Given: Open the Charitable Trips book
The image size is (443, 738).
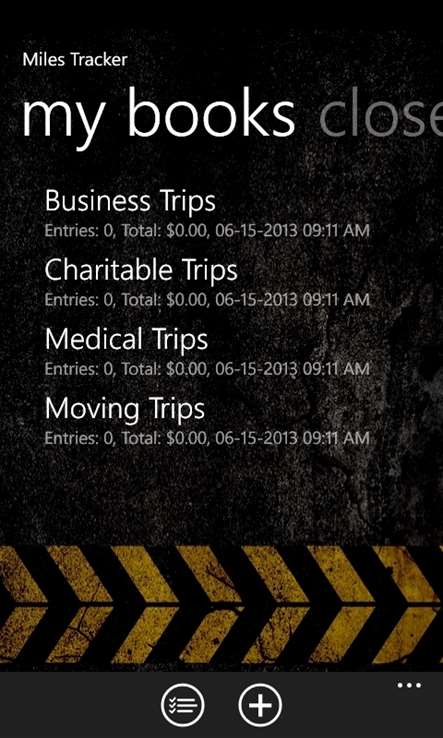Looking at the screenshot, I should pyautogui.click(x=207, y=282).
